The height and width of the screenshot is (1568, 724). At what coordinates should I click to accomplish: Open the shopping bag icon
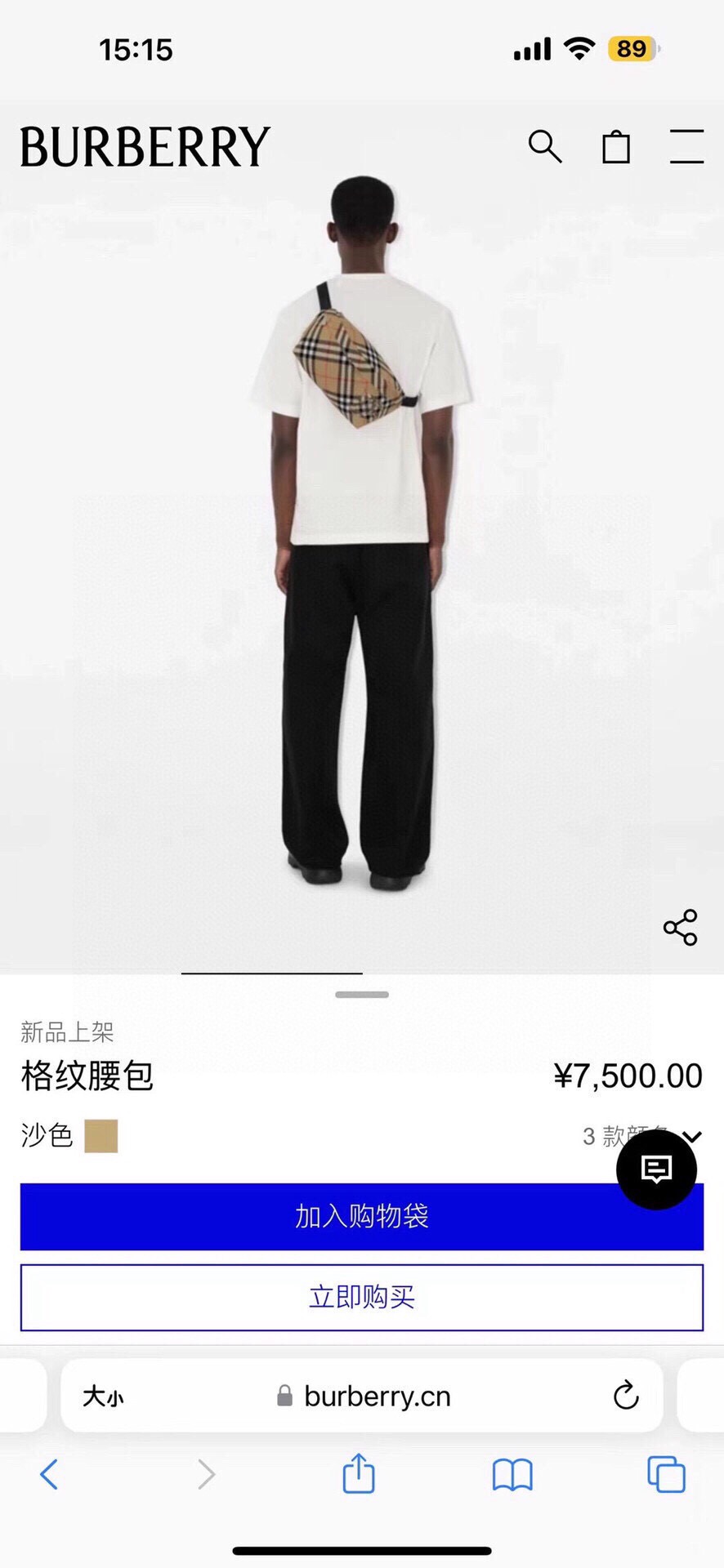tap(616, 147)
